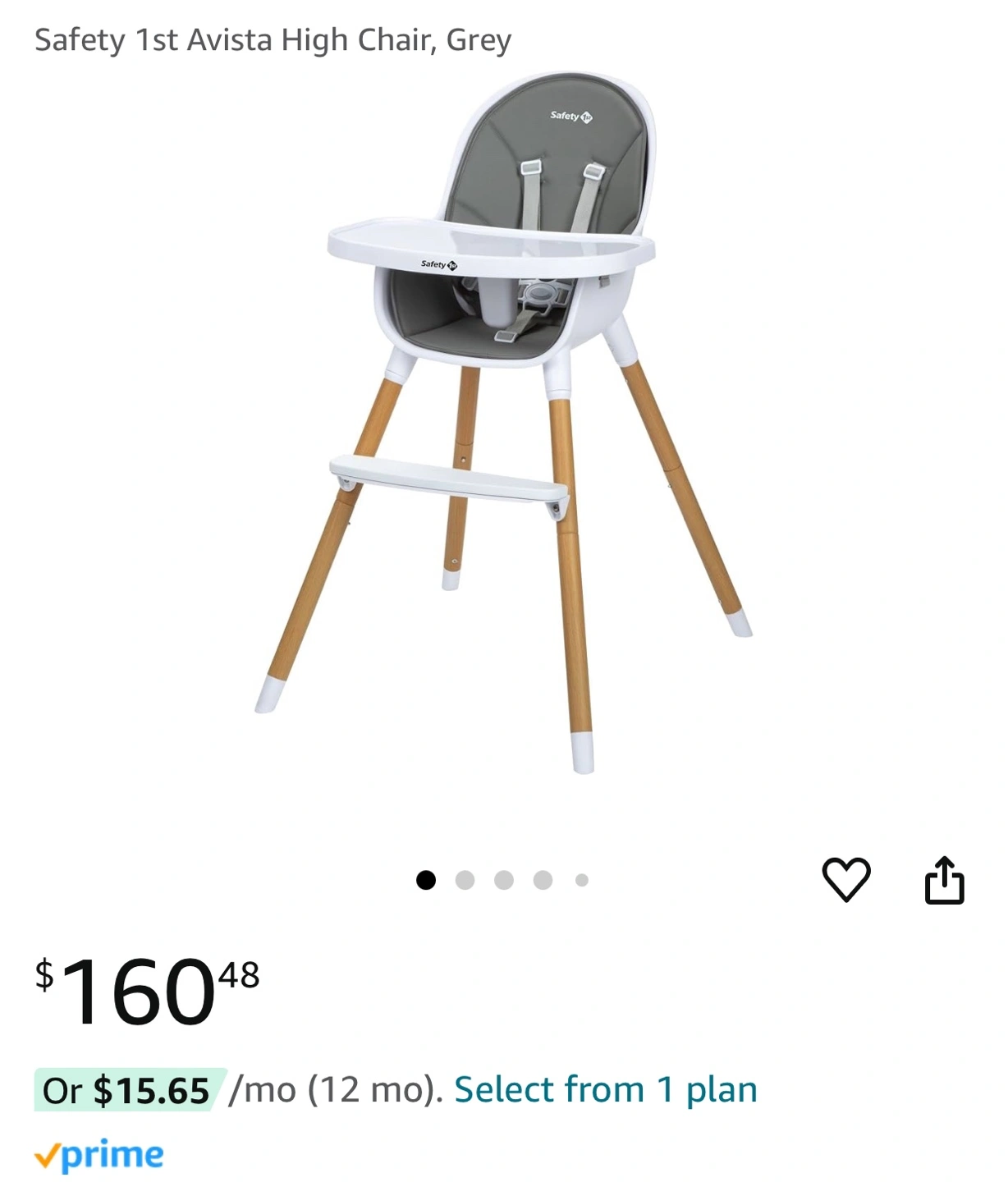Add high chair to wish list heart

(845, 879)
